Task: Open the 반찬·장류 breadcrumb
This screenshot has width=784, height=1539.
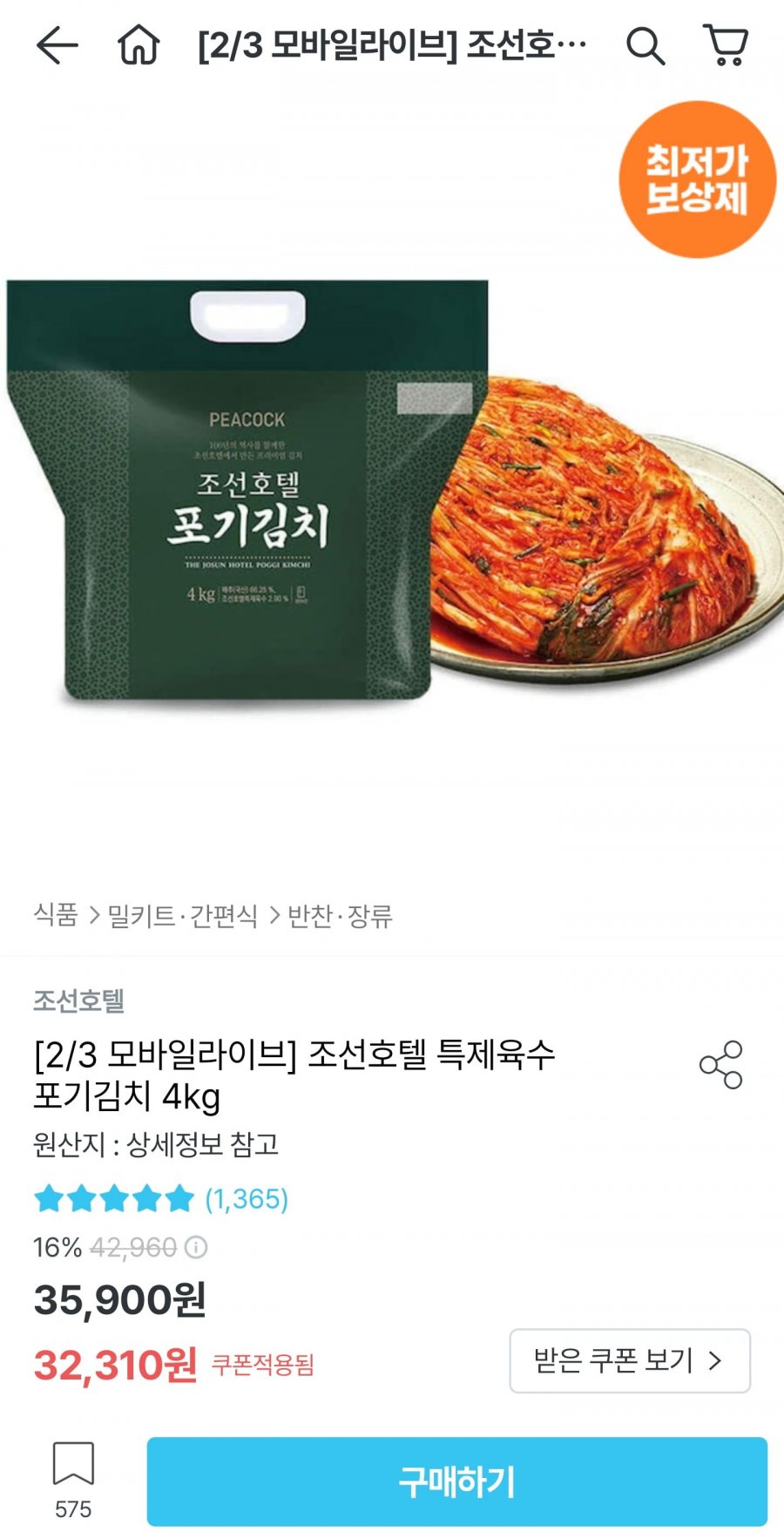Action: (340, 915)
